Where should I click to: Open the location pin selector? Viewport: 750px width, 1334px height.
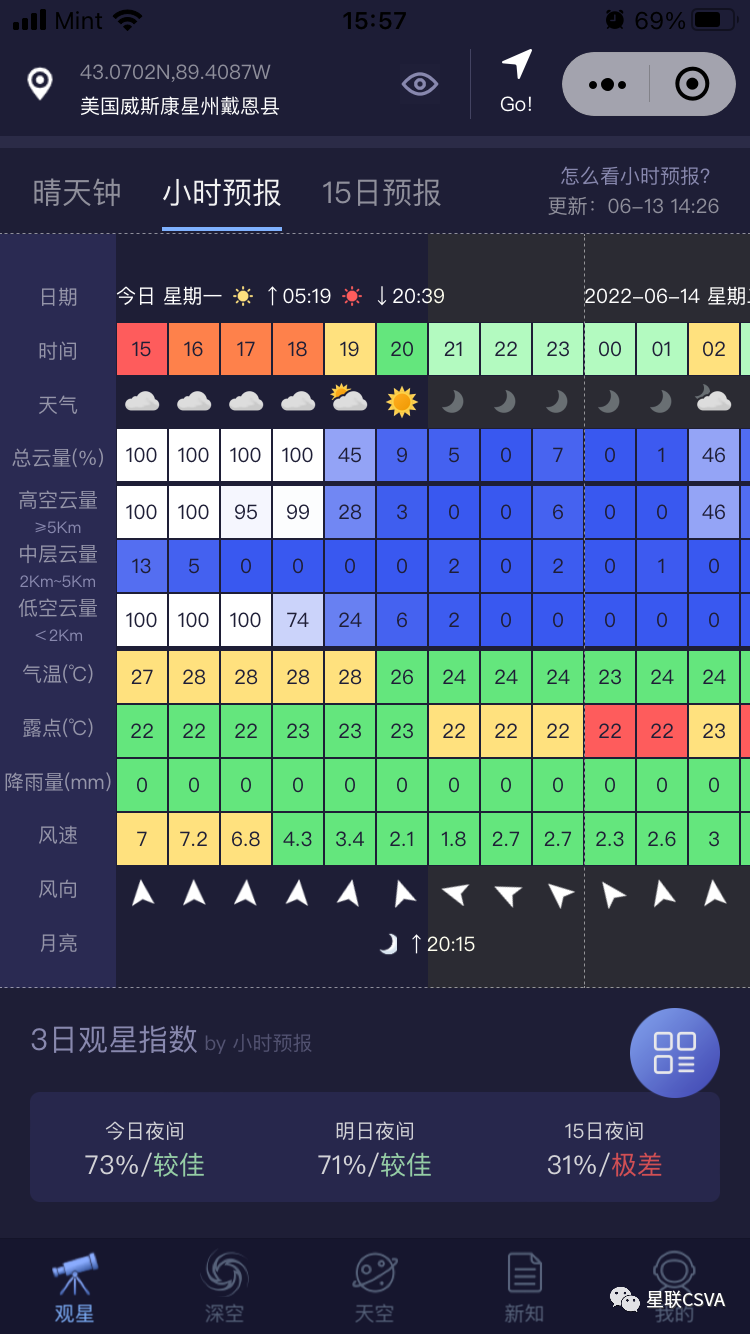(40, 85)
